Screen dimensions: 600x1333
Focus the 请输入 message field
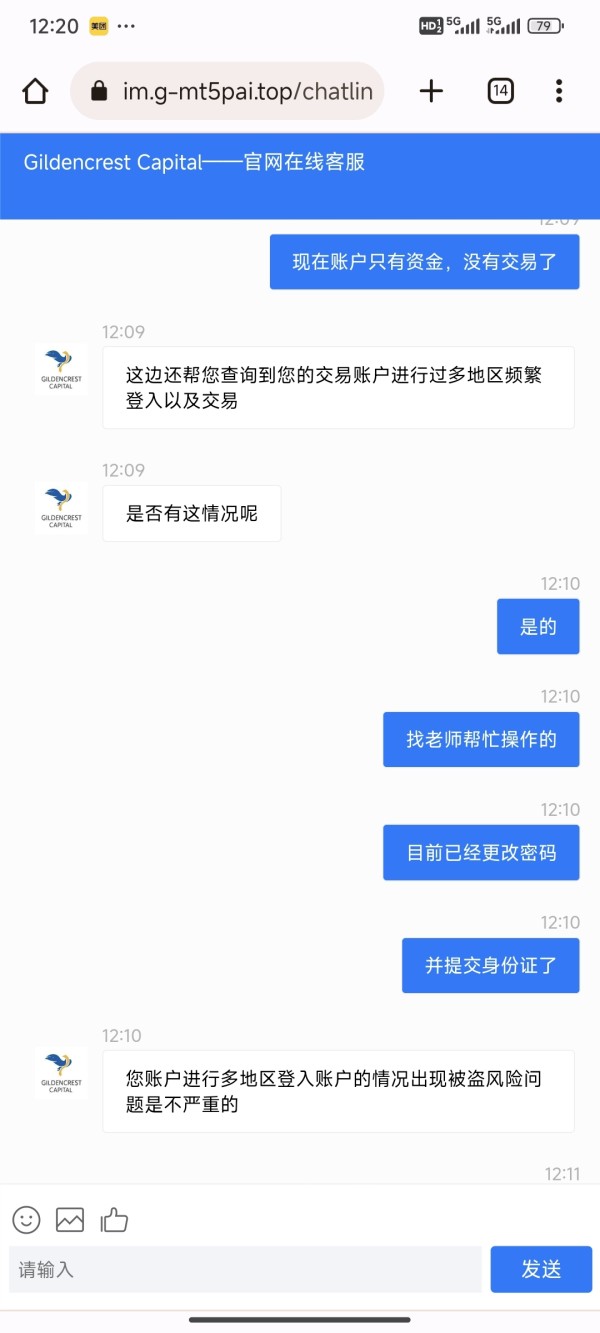(245, 1269)
